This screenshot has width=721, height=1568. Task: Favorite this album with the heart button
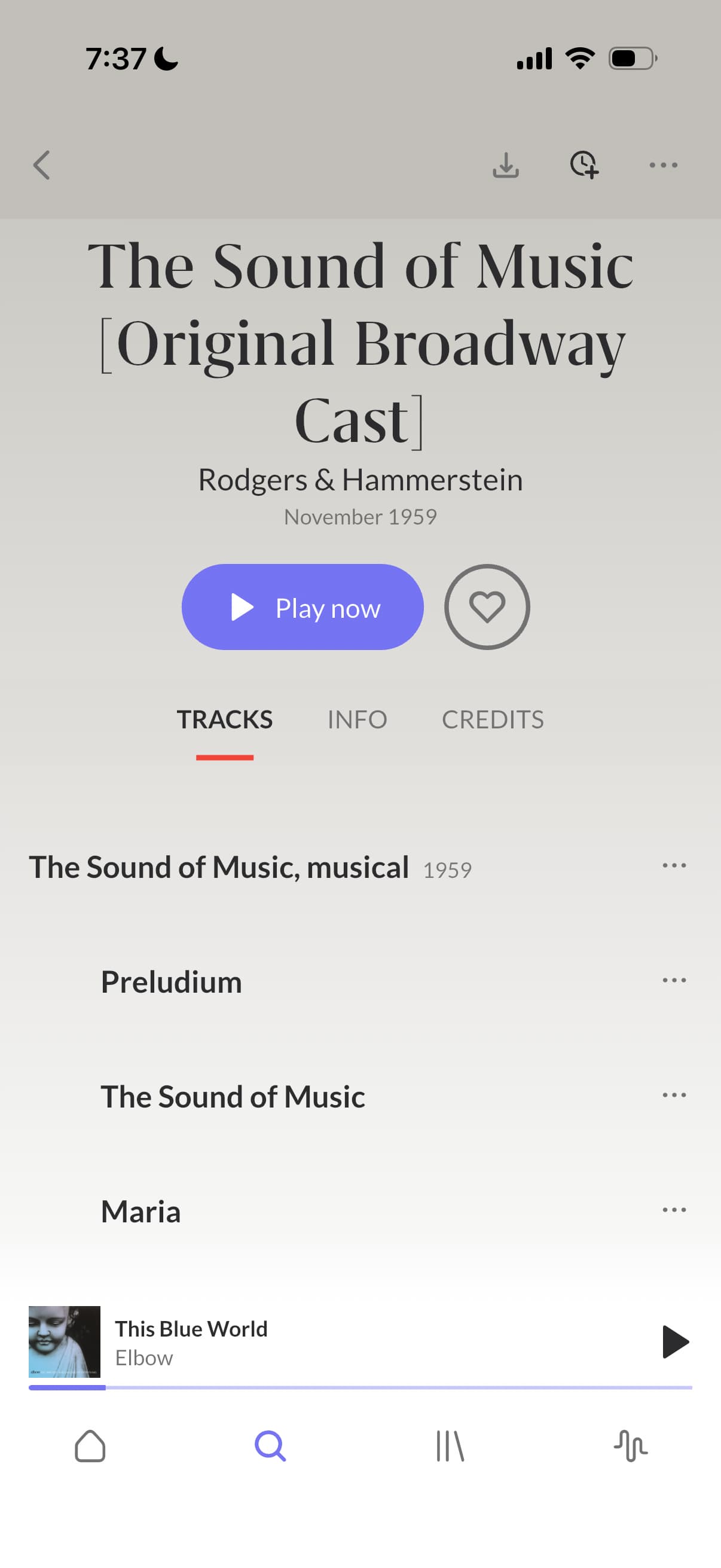(487, 607)
